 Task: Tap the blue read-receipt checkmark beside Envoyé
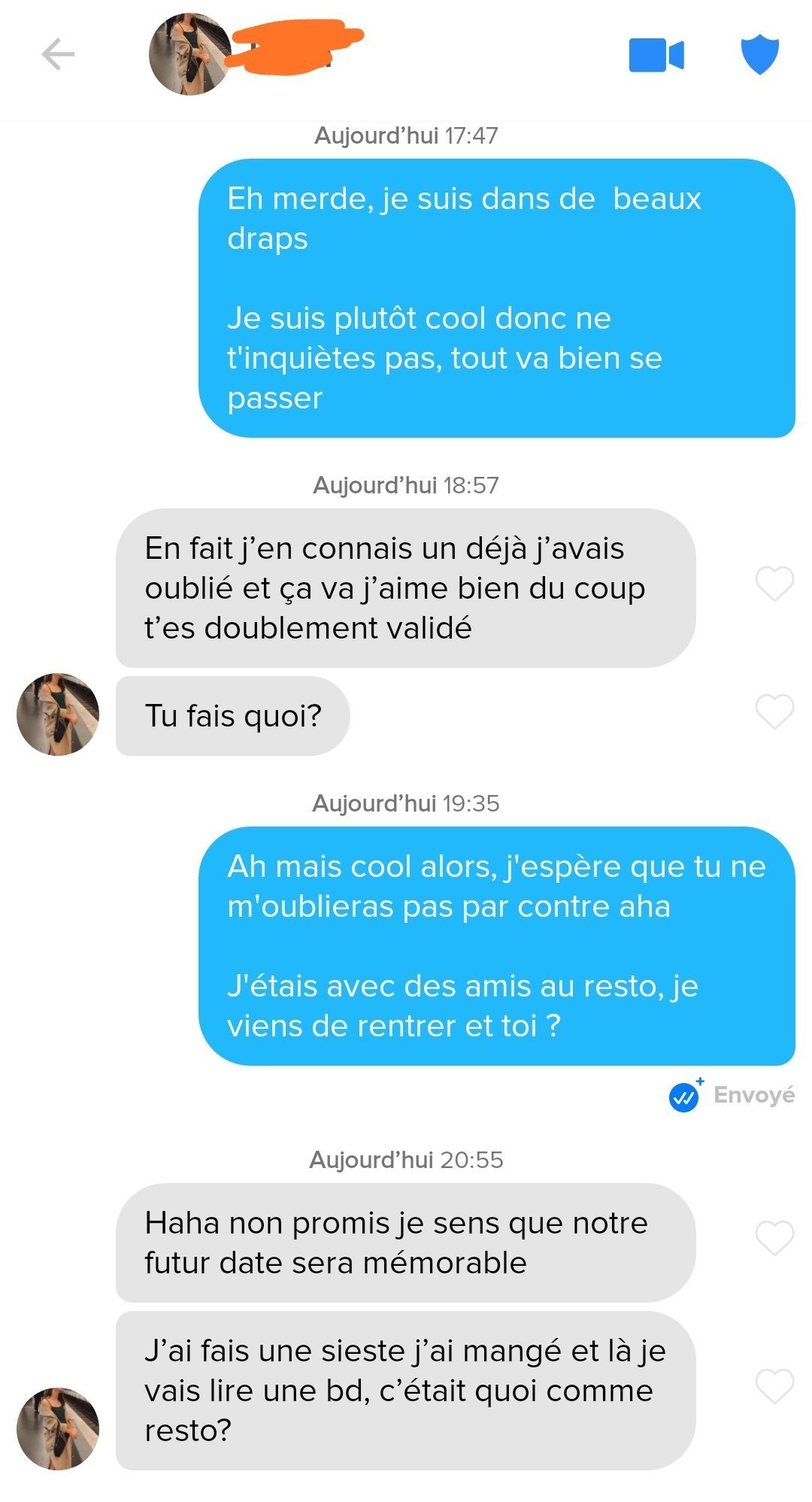point(685,1097)
